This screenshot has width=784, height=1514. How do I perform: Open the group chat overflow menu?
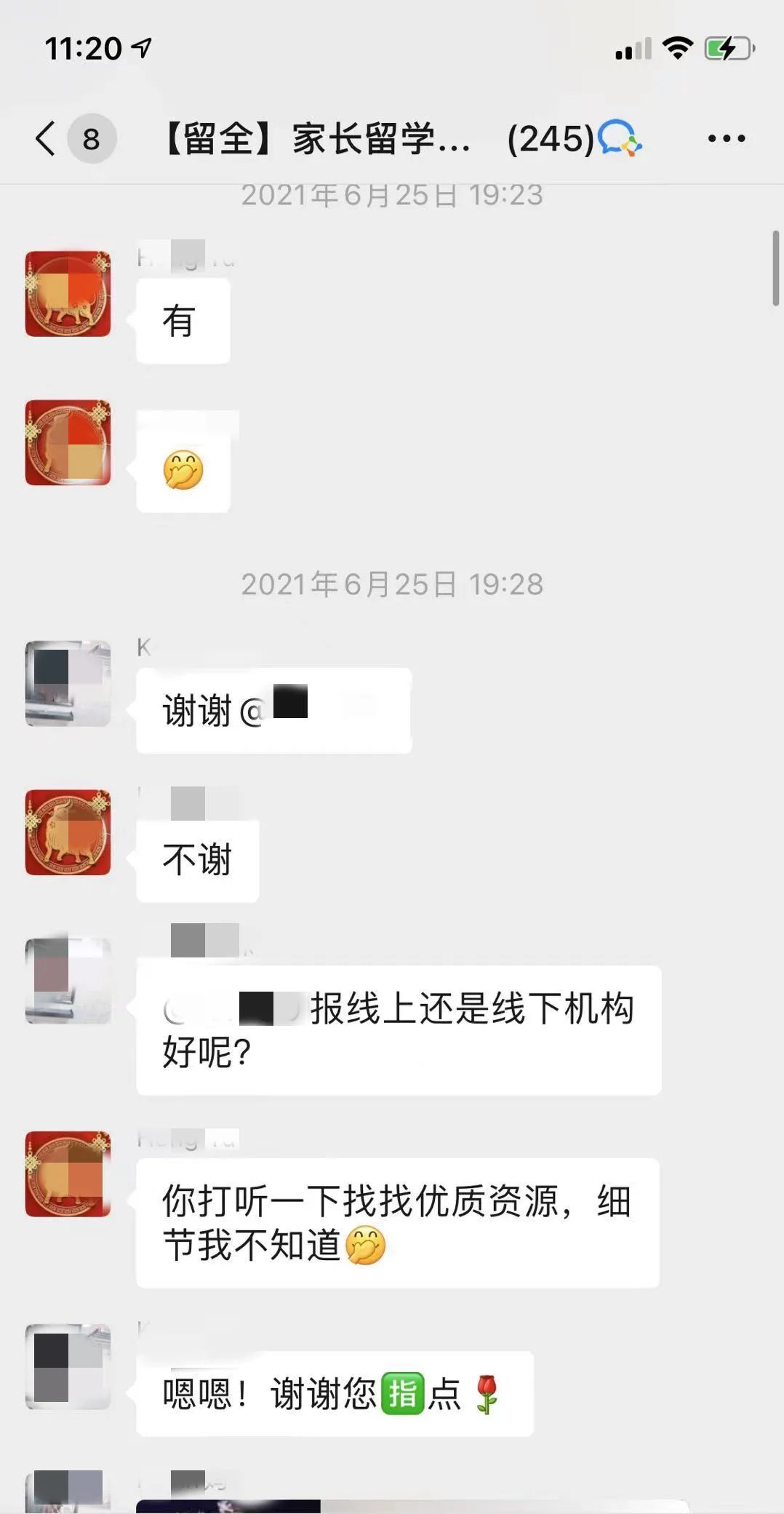tap(726, 138)
